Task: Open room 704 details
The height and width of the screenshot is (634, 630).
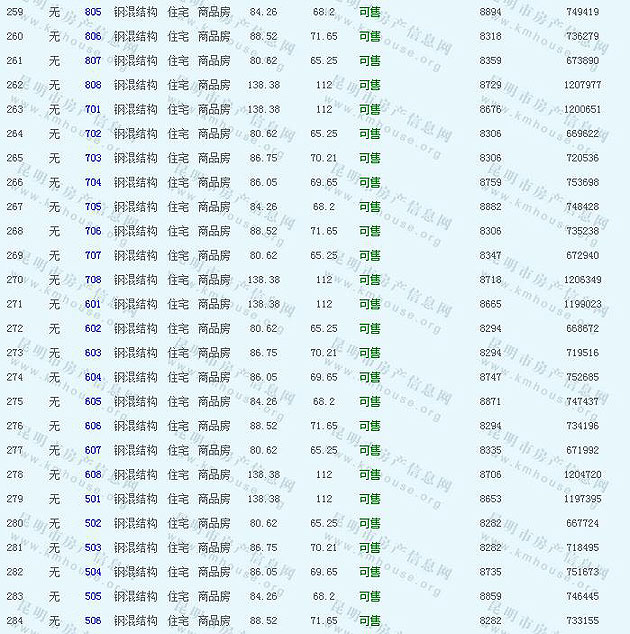Action: click(93, 183)
